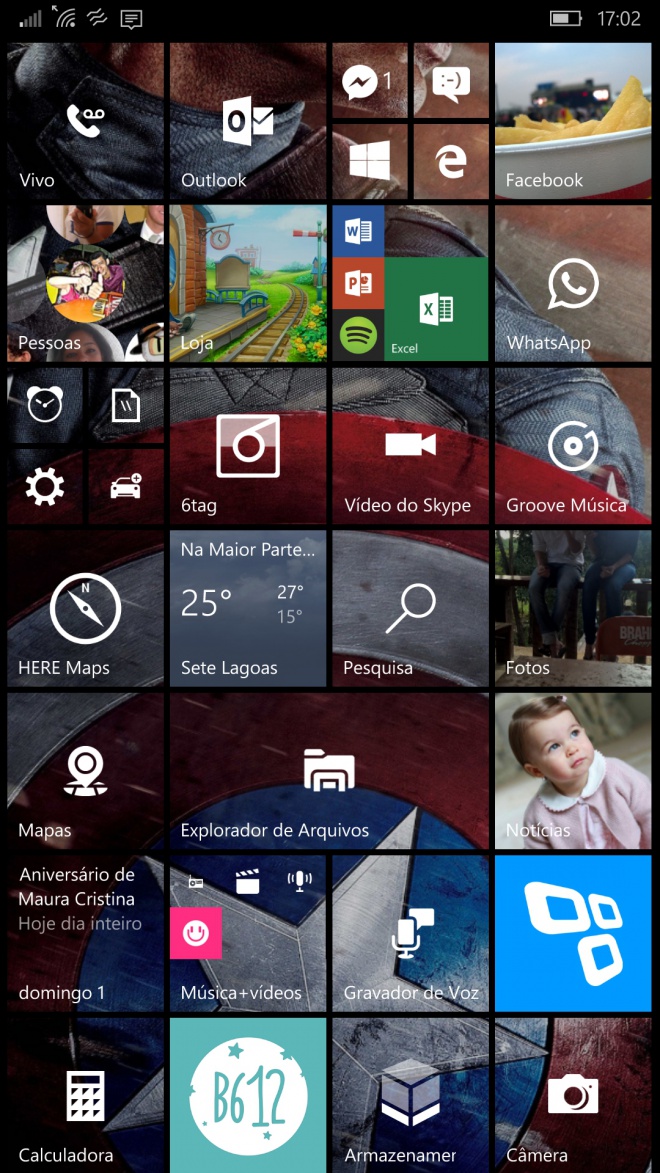Launch Gravador de Voz
The image size is (660, 1173).
click(x=410, y=933)
